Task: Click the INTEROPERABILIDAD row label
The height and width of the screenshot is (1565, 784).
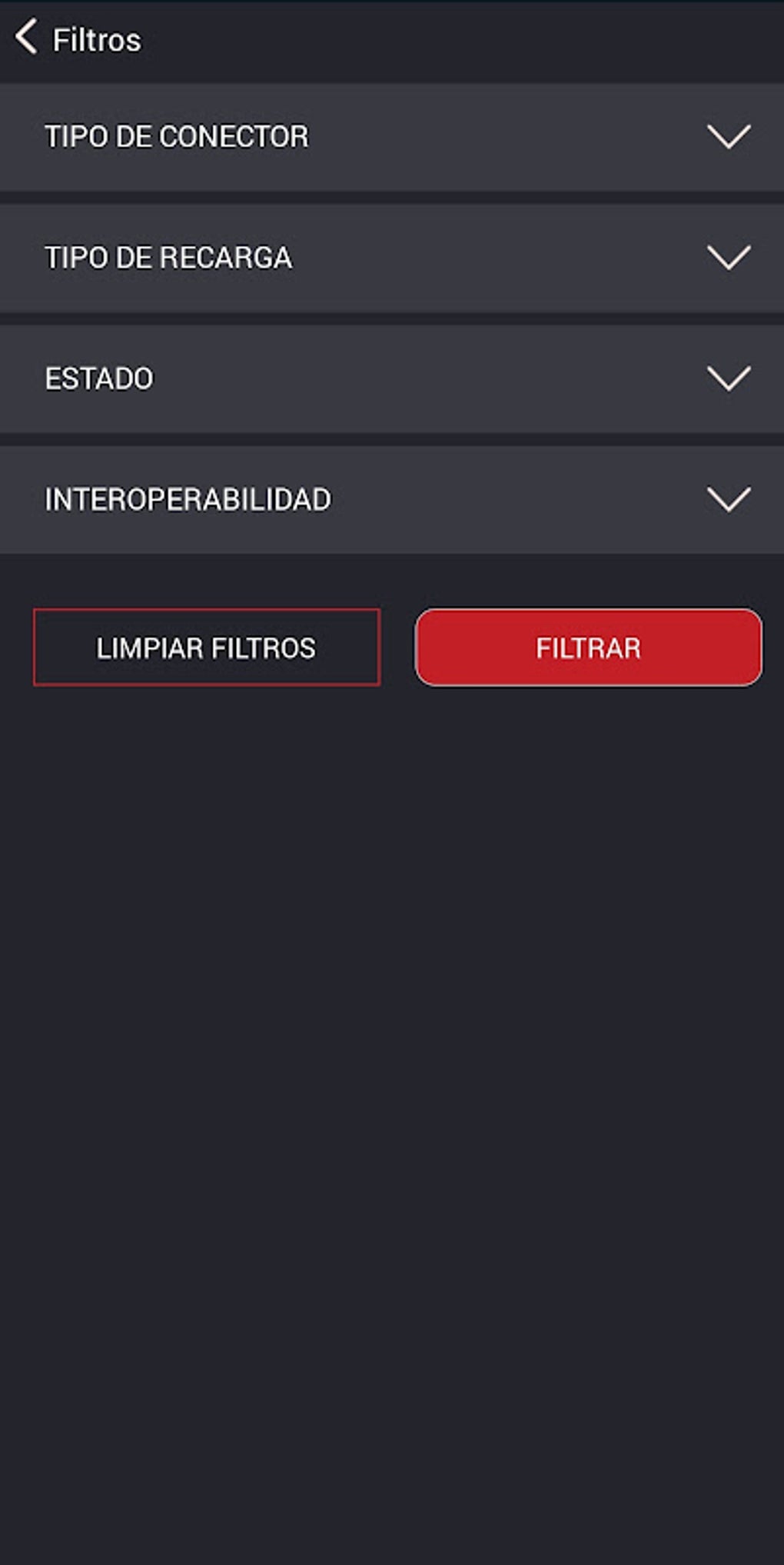Action: coord(188,498)
